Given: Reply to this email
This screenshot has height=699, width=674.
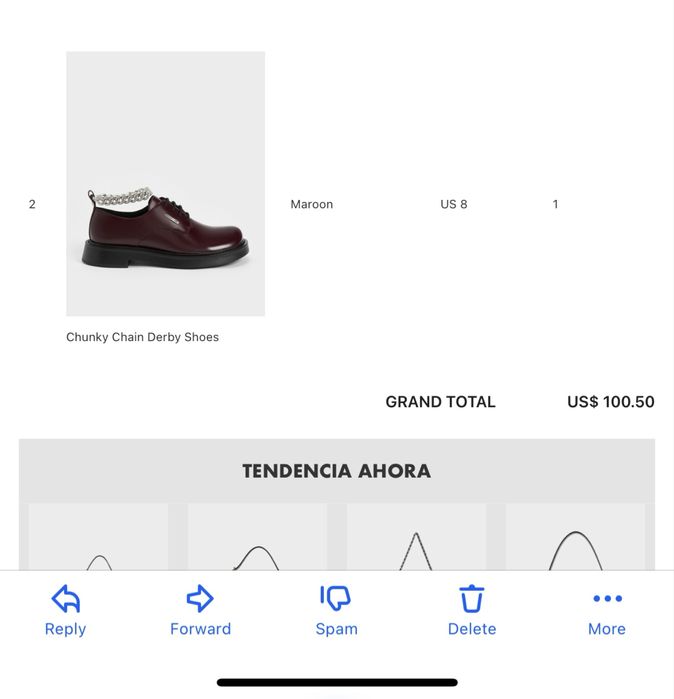Looking at the screenshot, I should 65,610.
